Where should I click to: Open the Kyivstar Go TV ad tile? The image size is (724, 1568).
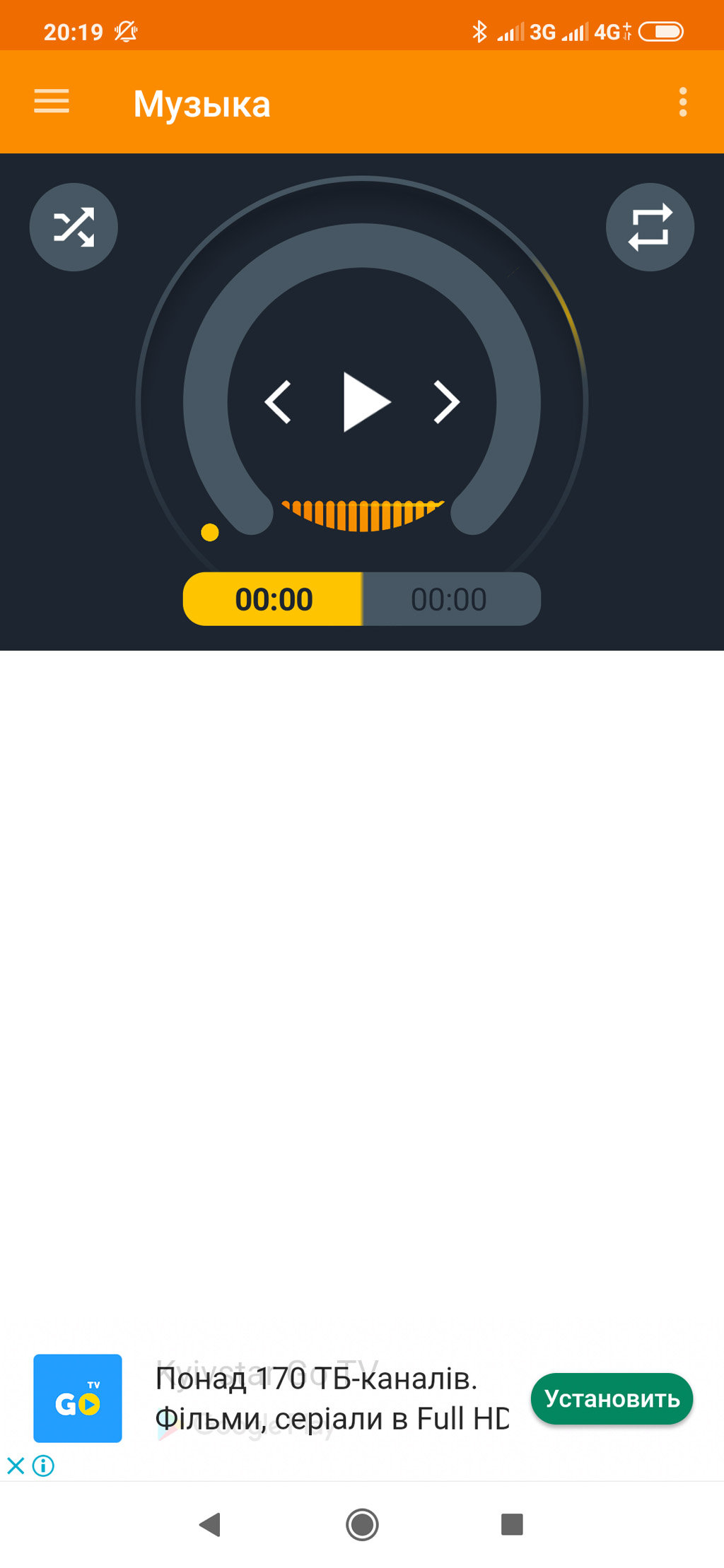coord(78,1398)
